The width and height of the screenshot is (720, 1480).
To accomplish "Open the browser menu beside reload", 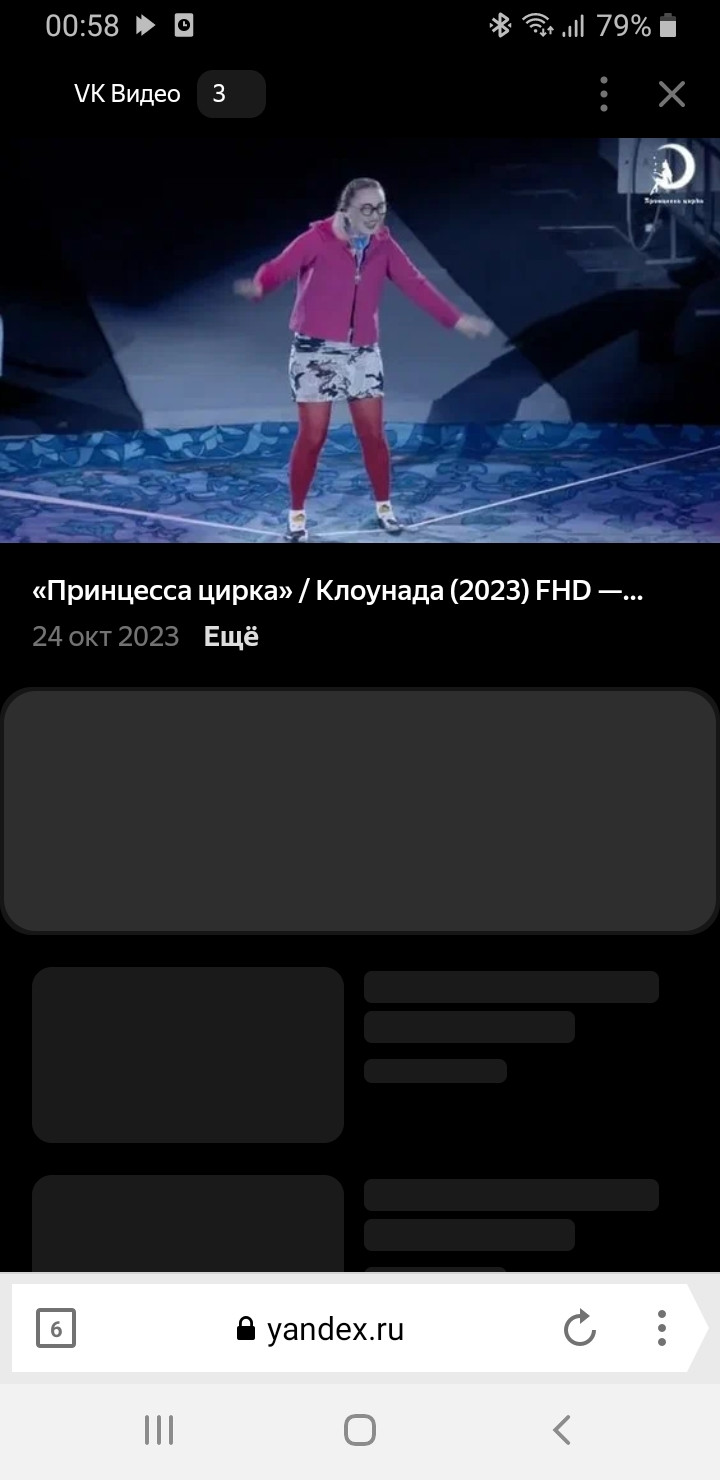I will pos(662,1329).
